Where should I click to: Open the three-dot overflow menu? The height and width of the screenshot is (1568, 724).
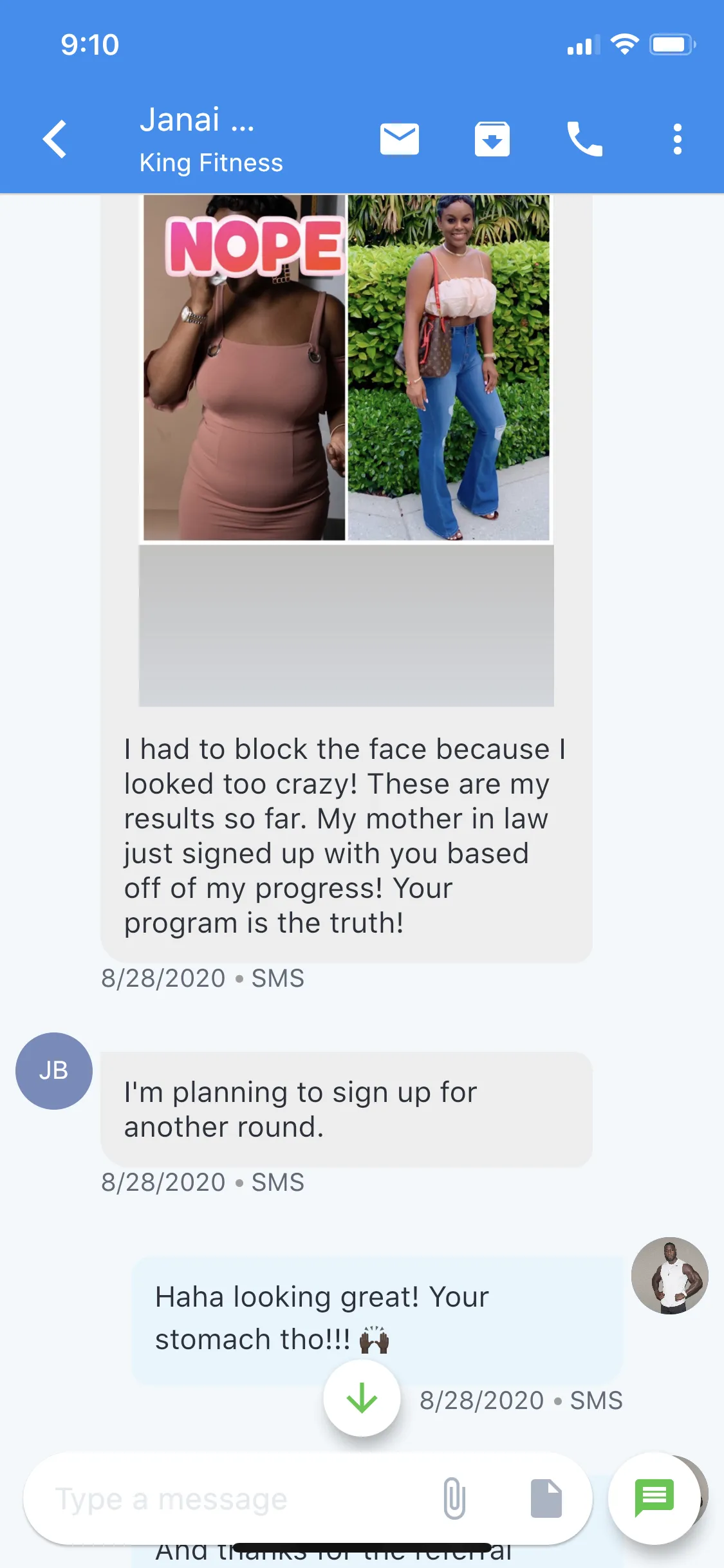tap(677, 139)
